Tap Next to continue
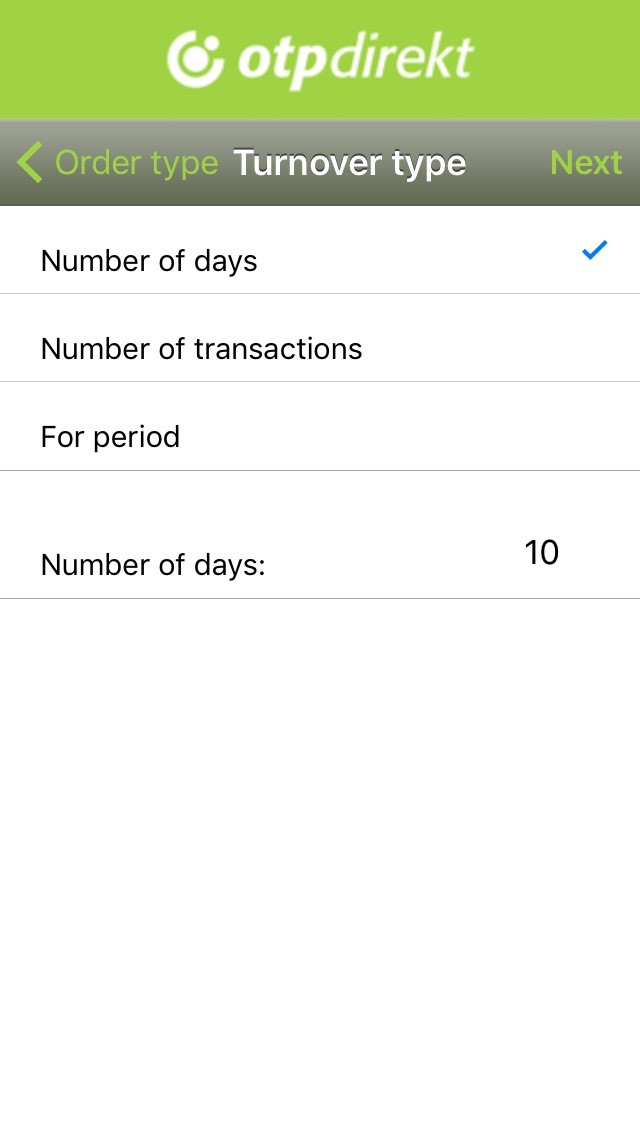The width and height of the screenshot is (640, 1136). click(x=586, y=162)
